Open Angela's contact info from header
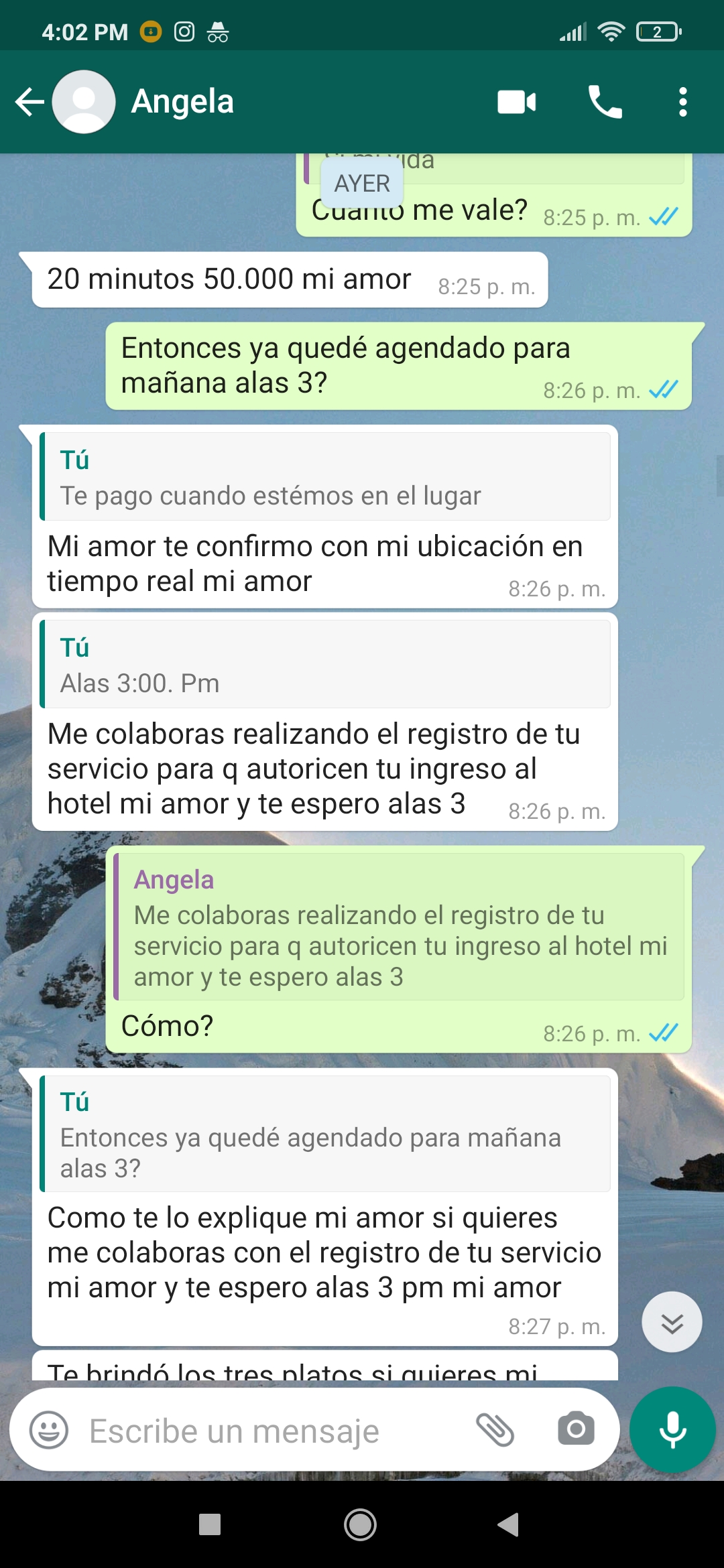 pos(182,102)
